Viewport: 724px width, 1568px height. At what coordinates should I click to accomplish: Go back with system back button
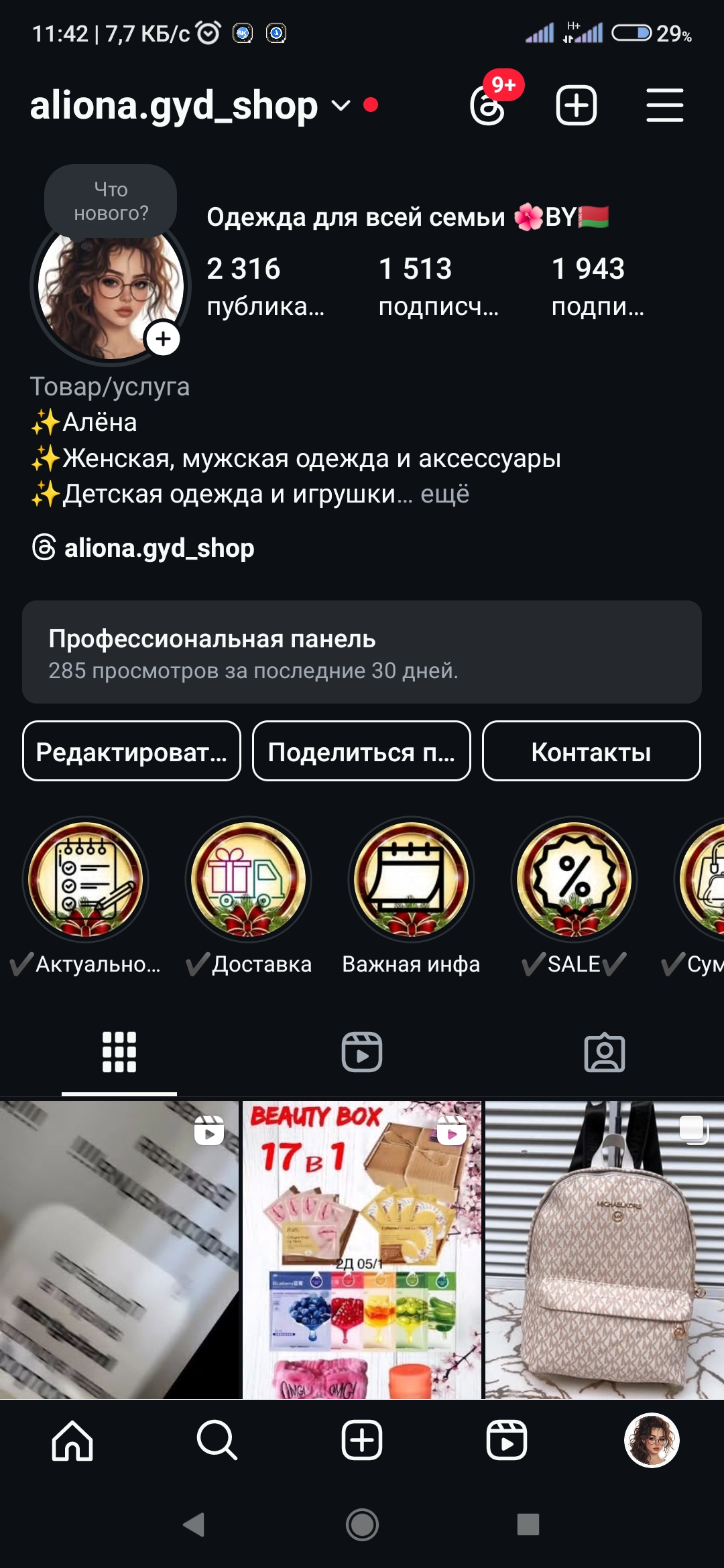pyautogui.click(x=194, y=1524)
